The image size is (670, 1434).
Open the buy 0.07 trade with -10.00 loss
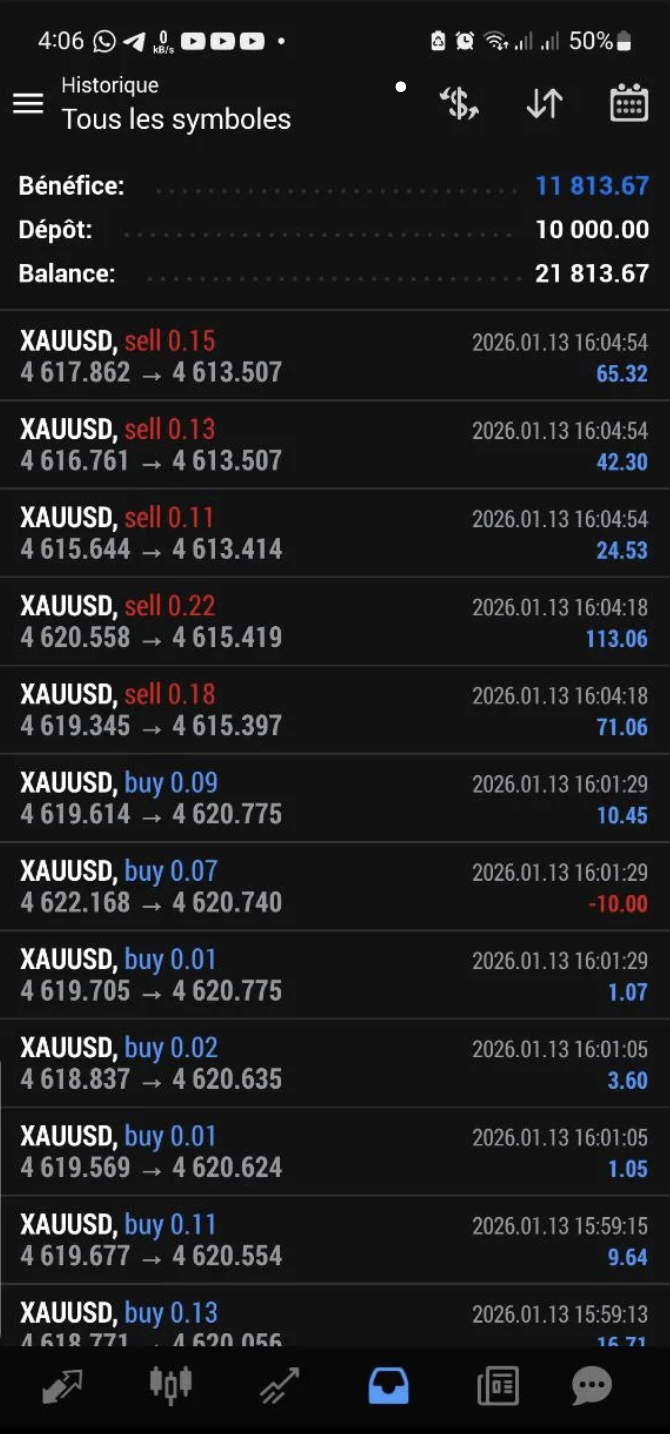click(x=334, y=886)
